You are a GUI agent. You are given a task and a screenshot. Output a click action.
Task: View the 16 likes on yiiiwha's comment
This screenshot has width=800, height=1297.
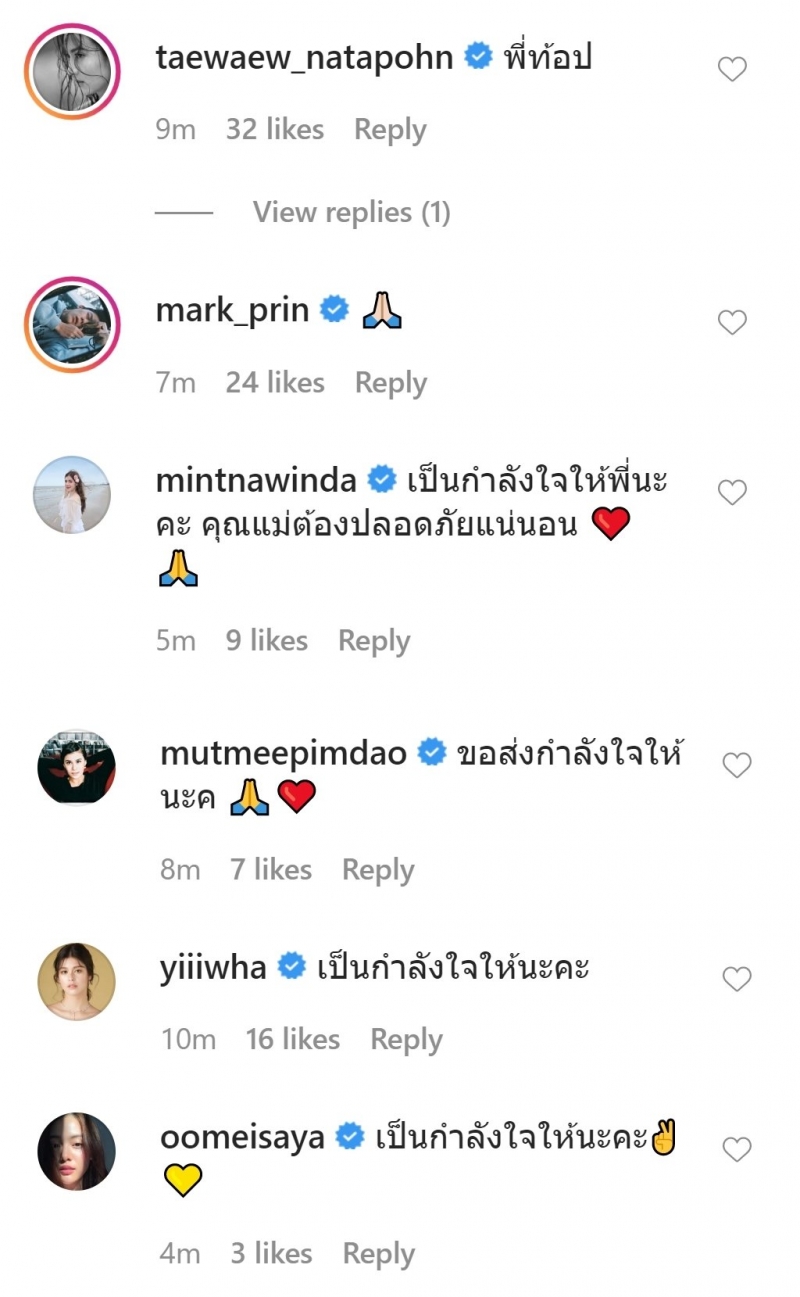click(293, 1040)
